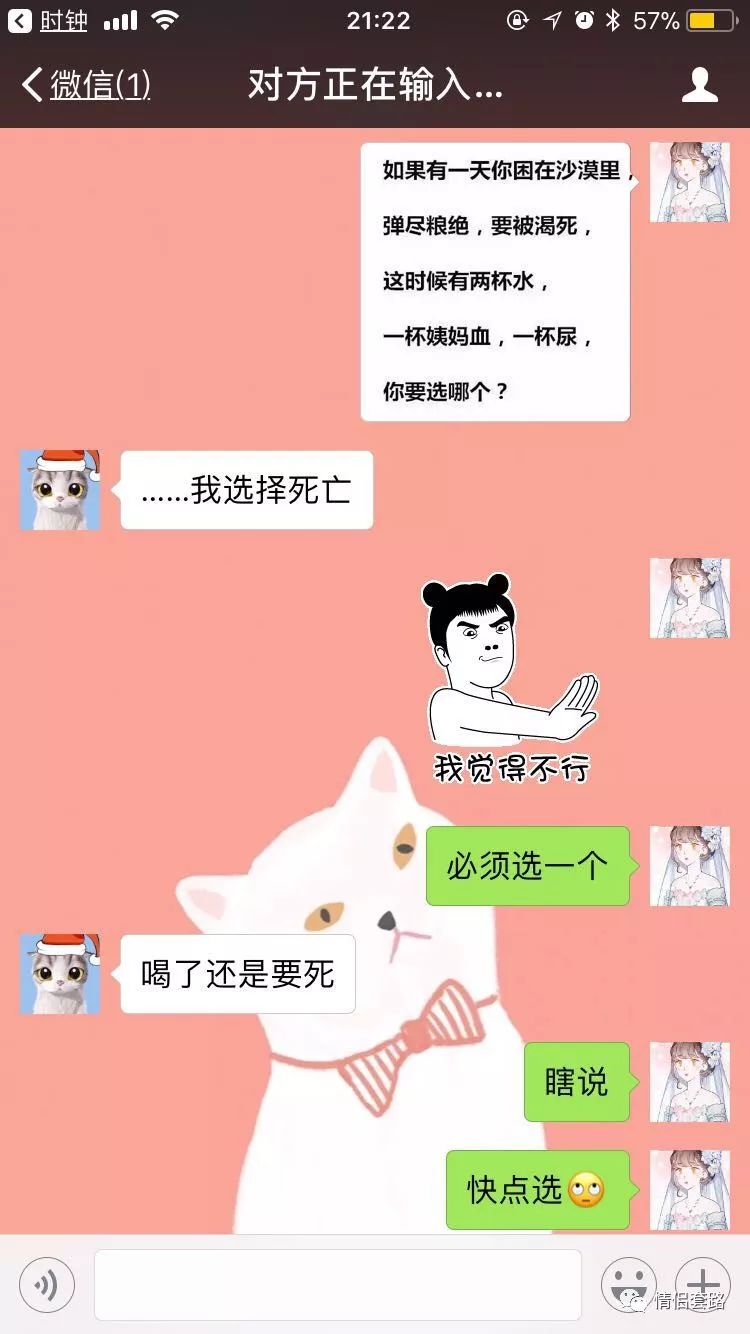Return to the 时钟 app
The height and width of the screenshot is (1334, 750).
[x=48, y=20]
